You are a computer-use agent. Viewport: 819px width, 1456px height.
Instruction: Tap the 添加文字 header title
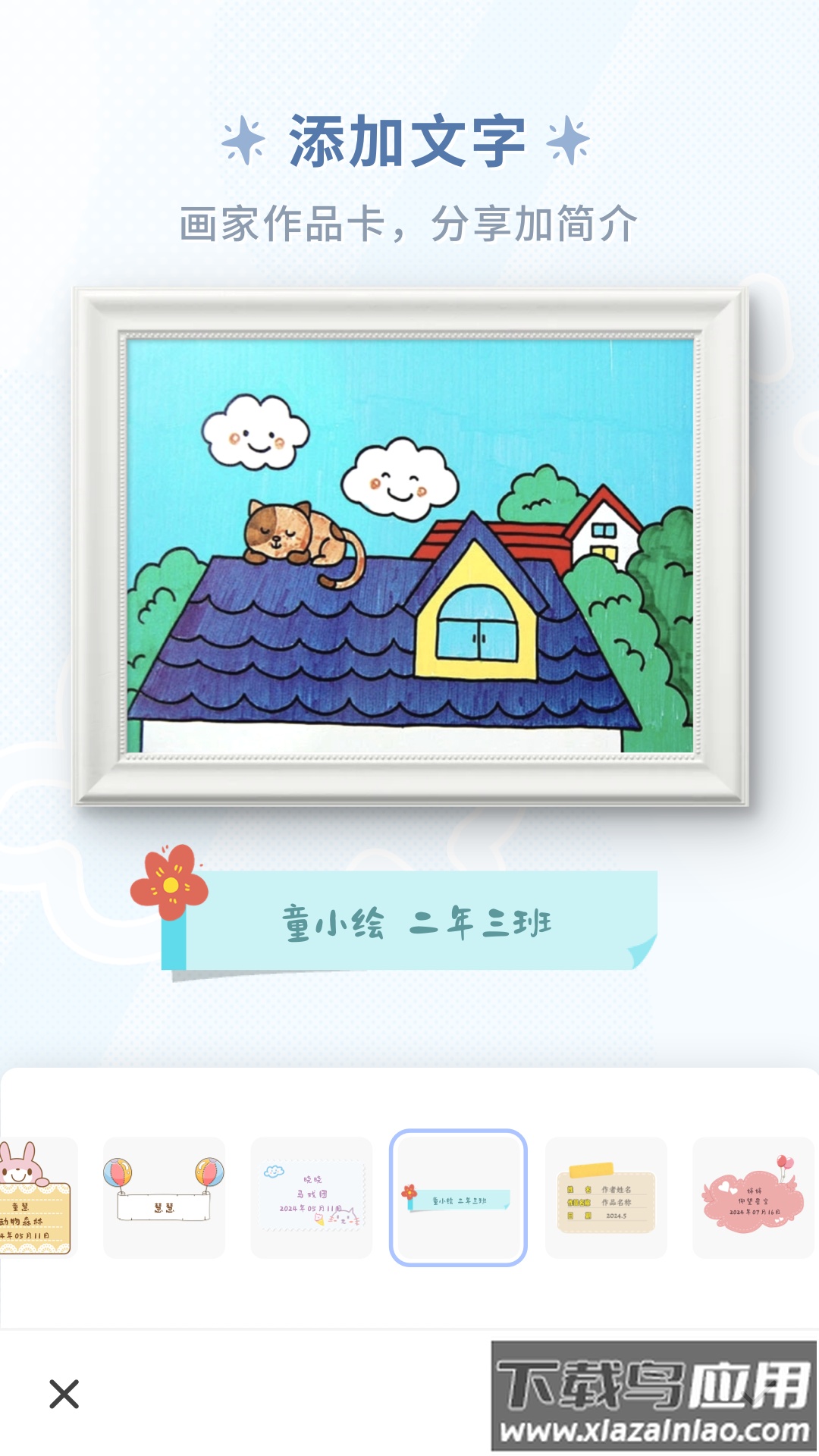click(x=409, y=140)
